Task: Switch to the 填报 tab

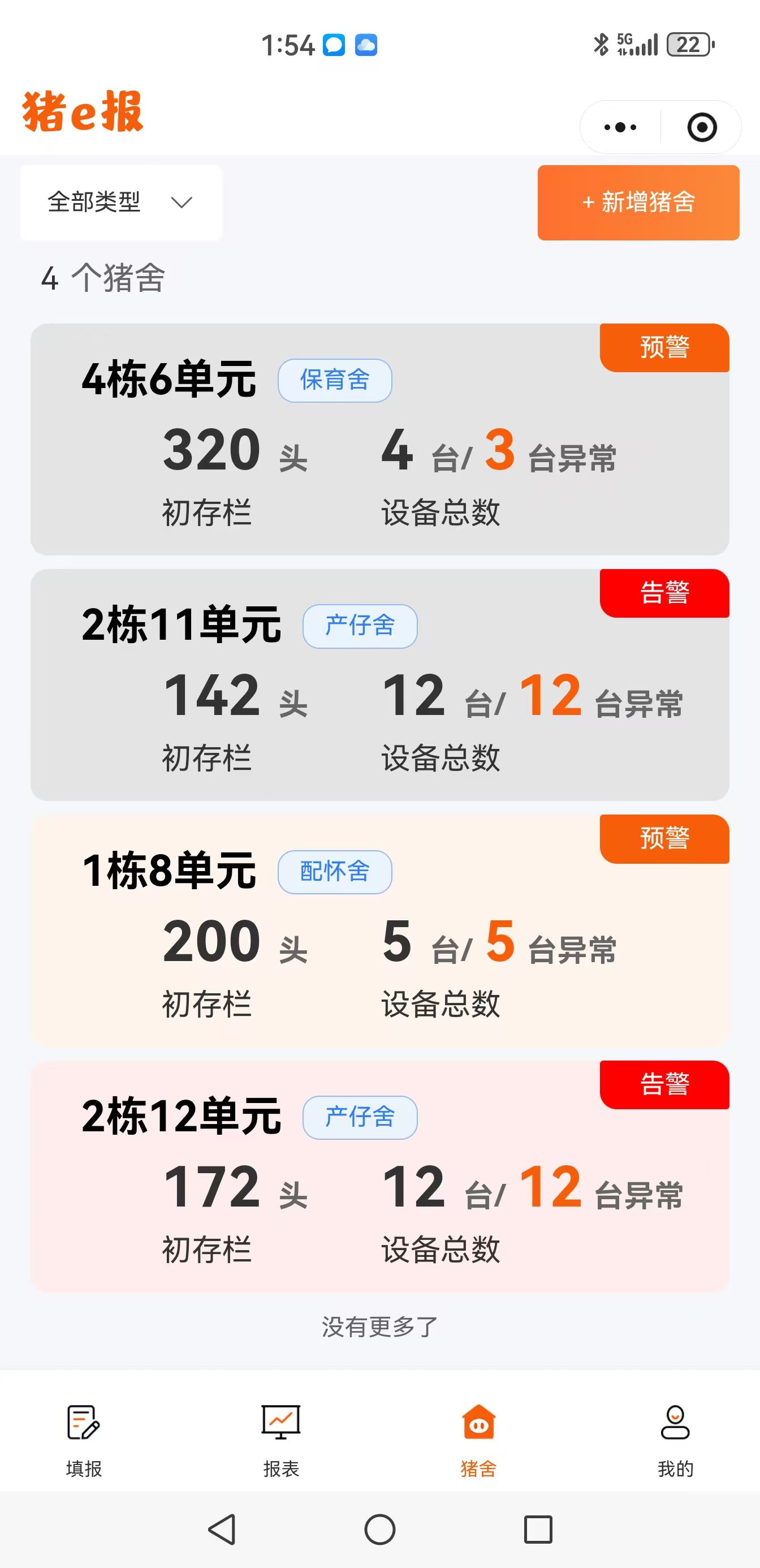Action: pos(83,1440)
